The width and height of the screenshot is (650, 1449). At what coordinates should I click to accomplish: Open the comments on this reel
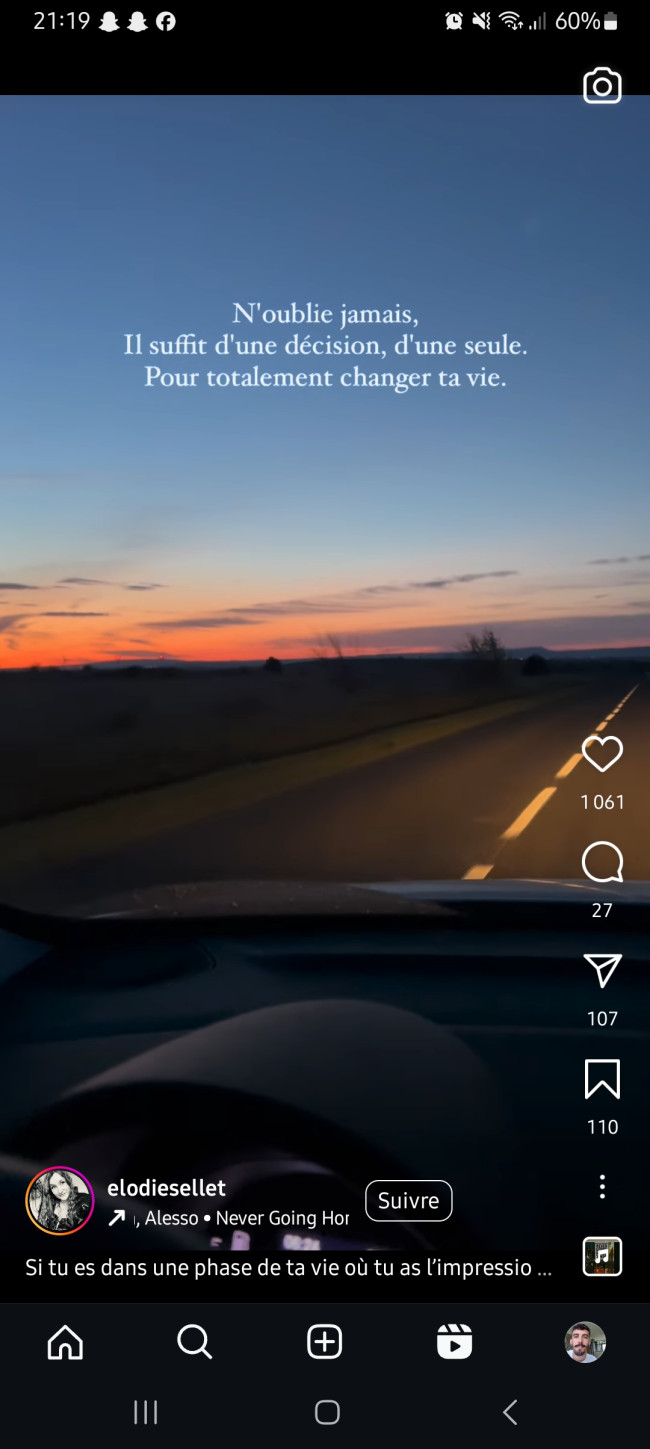[x=602, y=862]
